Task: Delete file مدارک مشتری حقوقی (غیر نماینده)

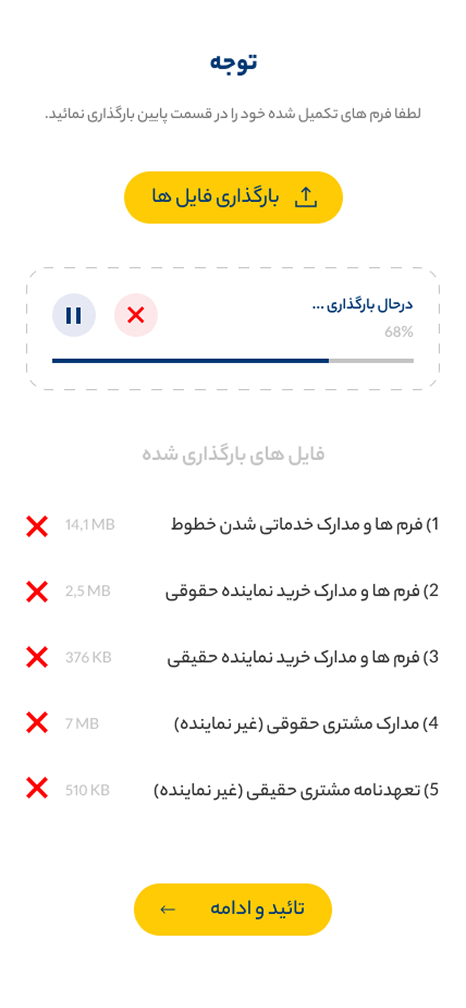Action: 37,723
